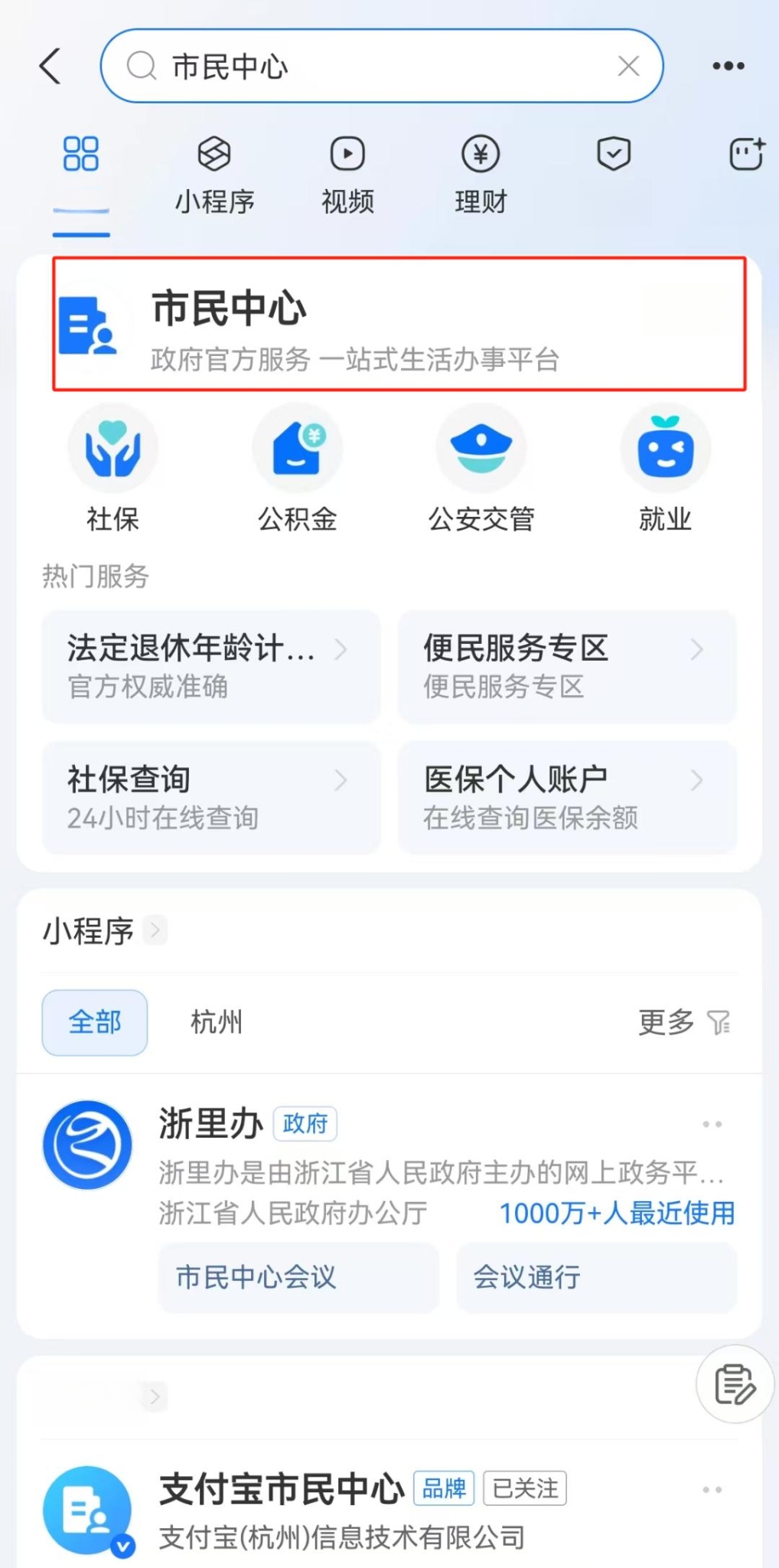Open 更多 filter options
The width and height of the screenshot is (779, 1568).
(x=684, y=1022)
